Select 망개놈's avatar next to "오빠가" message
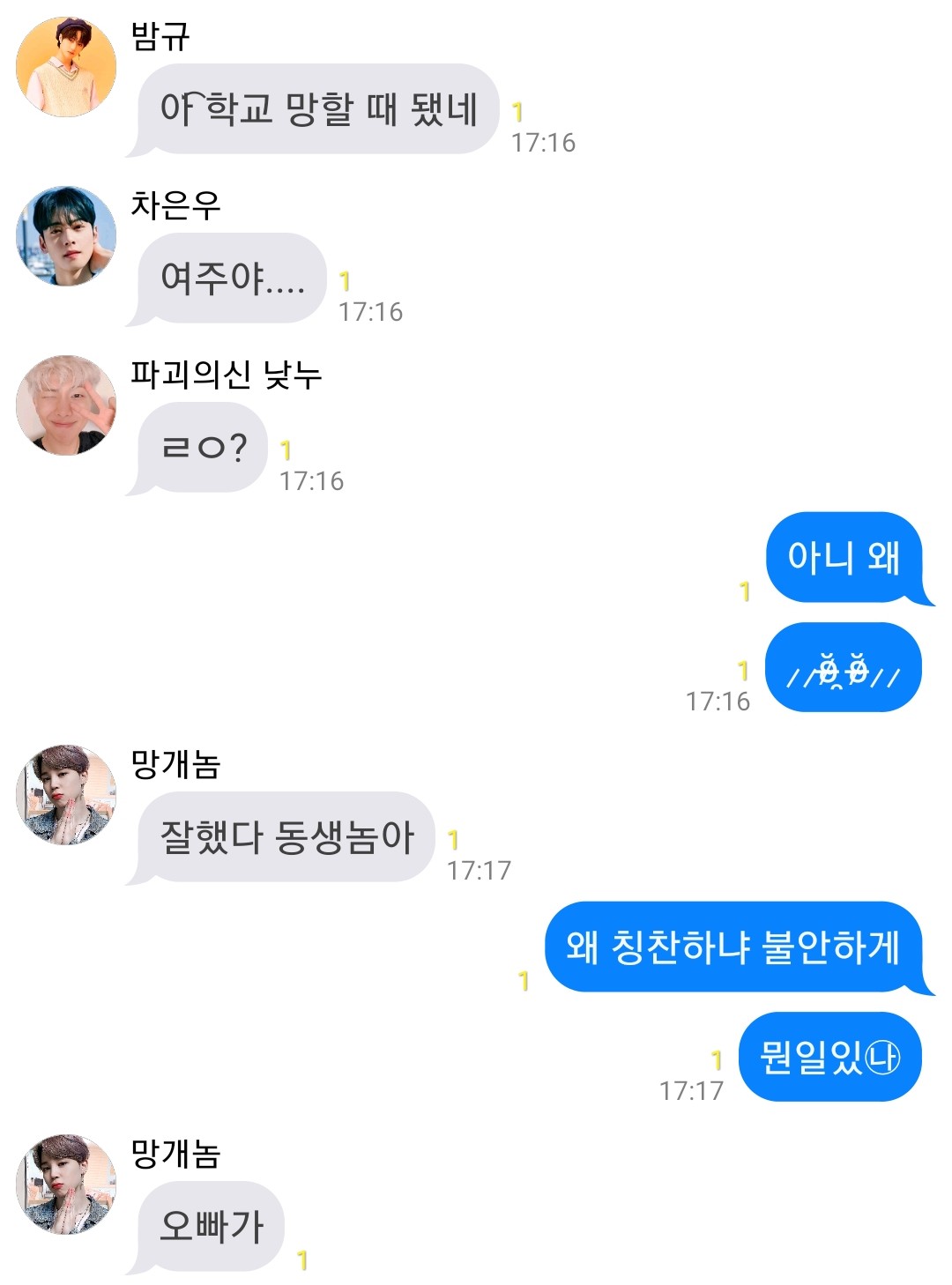 [x=66, y=1184]
